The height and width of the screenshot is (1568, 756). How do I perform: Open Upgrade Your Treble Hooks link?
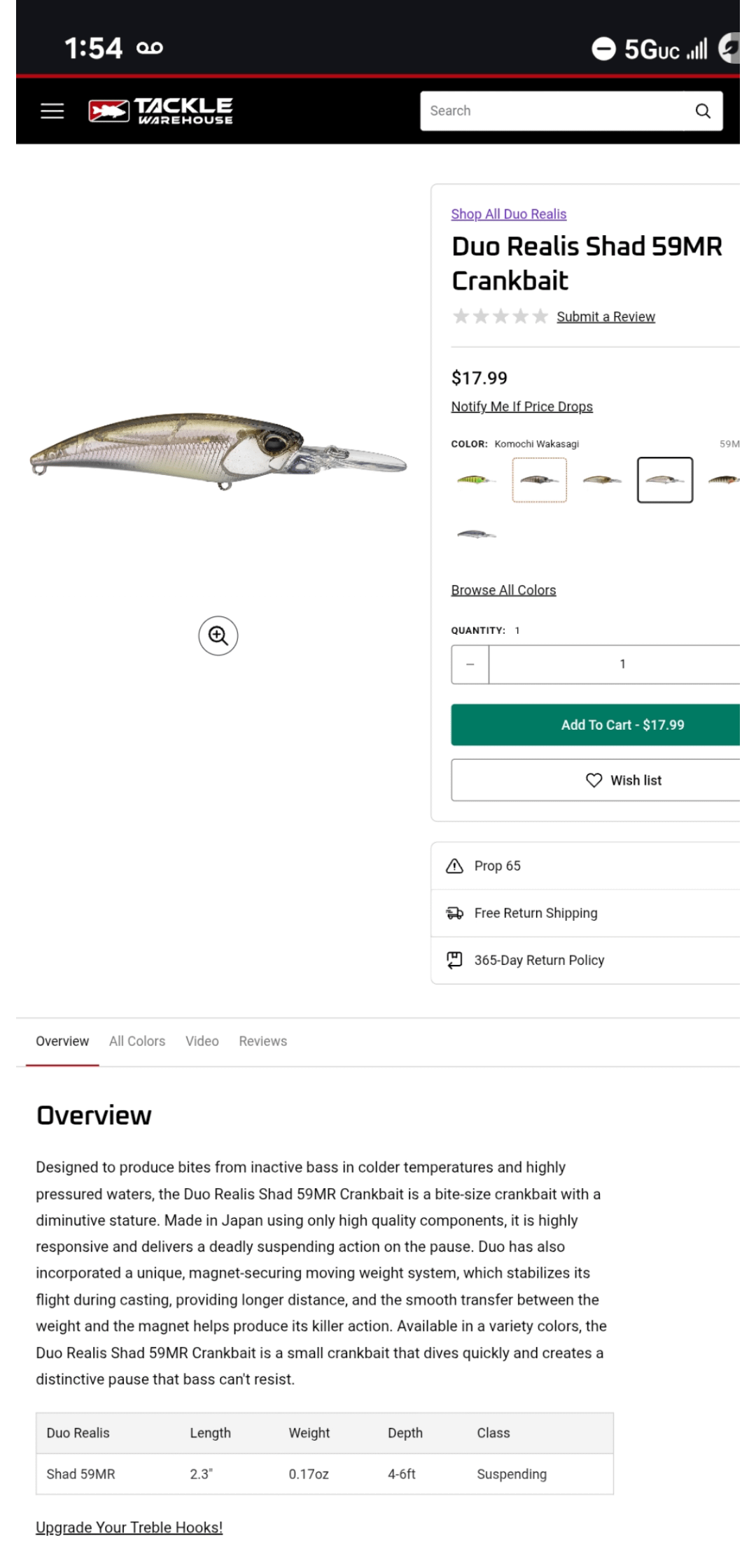pyautogui.click(x=129, y=1527)
